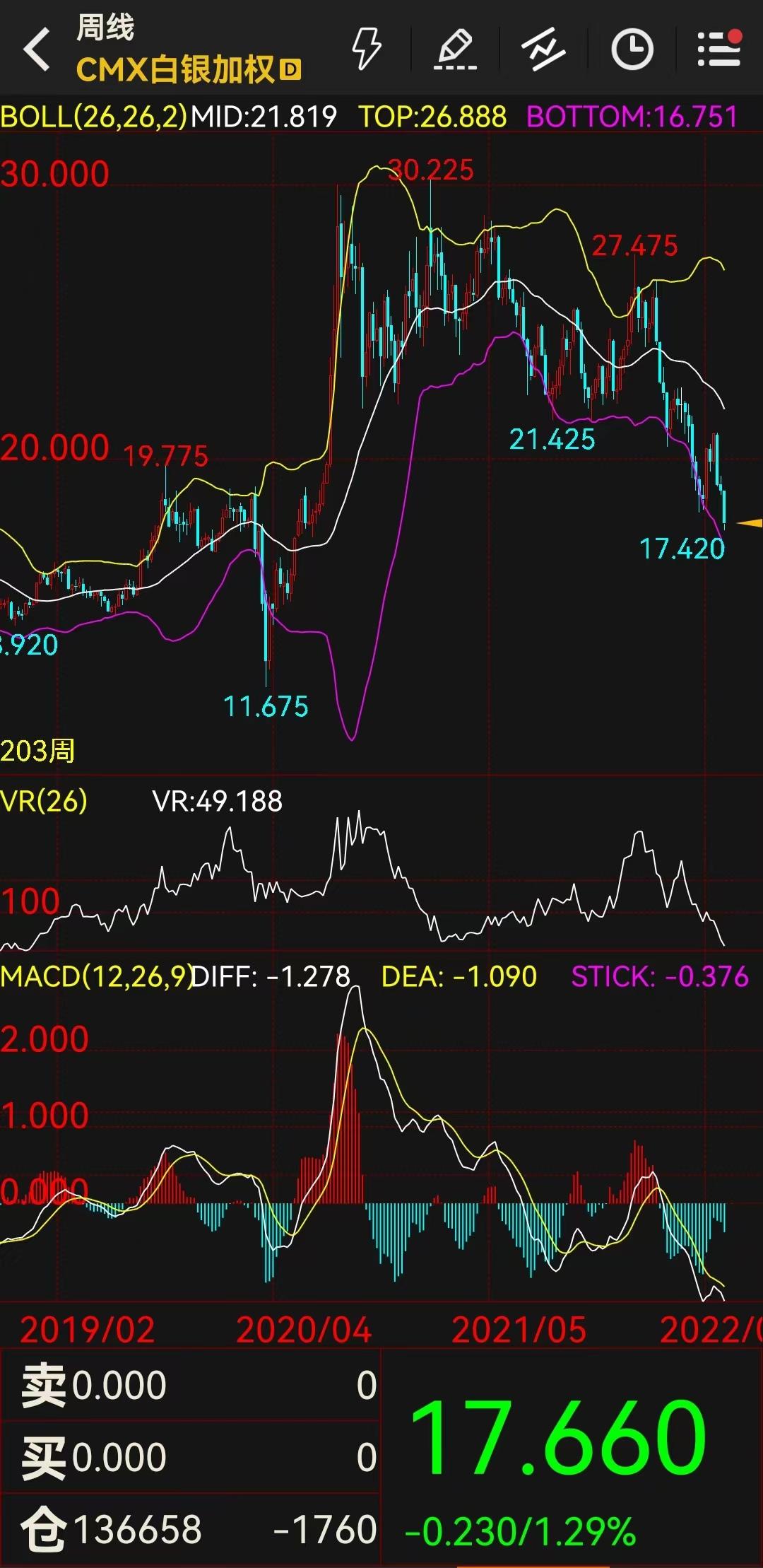Switch the MACD(12,26,9) sub-indicator
Screen dimensions: 763x1568
coord(96,976)
